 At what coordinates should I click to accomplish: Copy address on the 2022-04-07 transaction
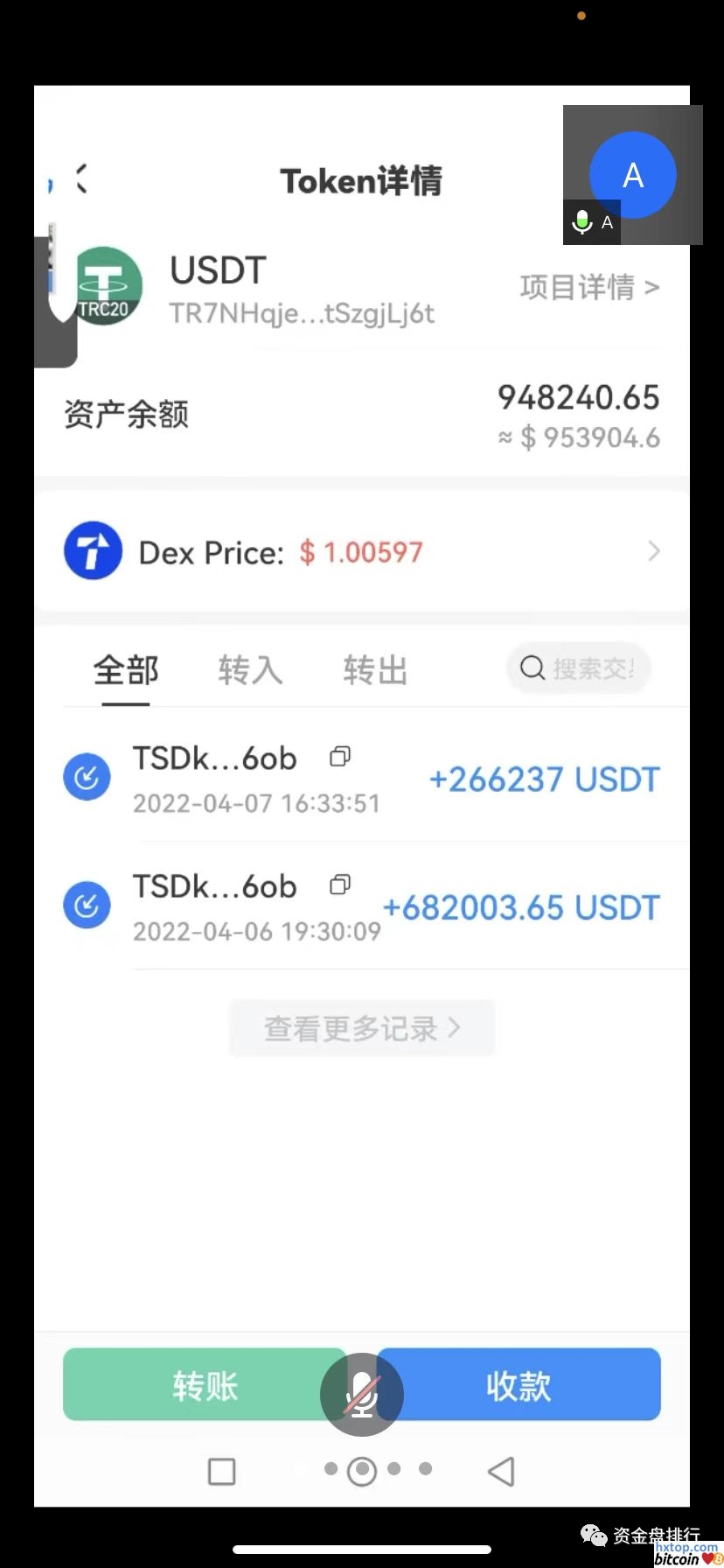pos(340,757)
